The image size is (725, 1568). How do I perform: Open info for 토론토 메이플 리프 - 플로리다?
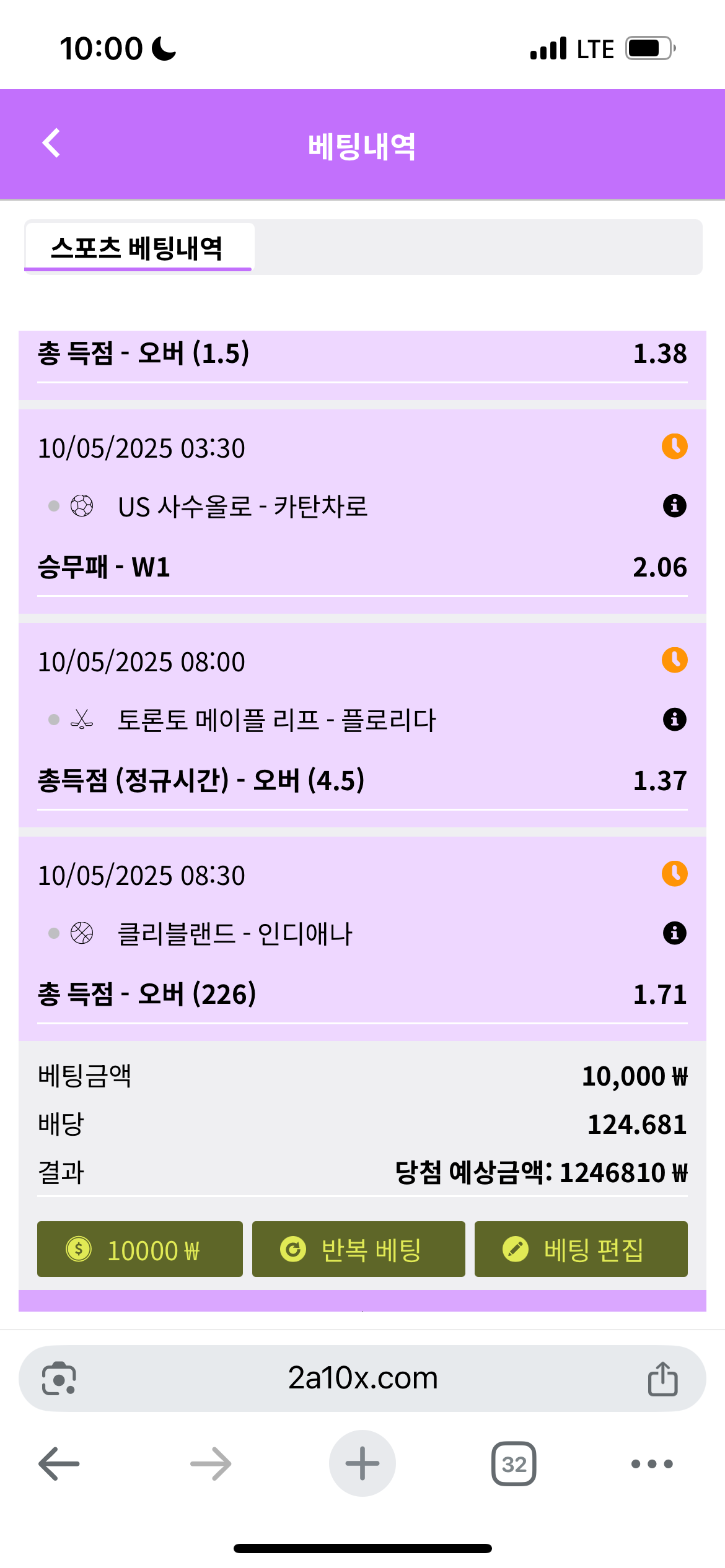[674, 720]
